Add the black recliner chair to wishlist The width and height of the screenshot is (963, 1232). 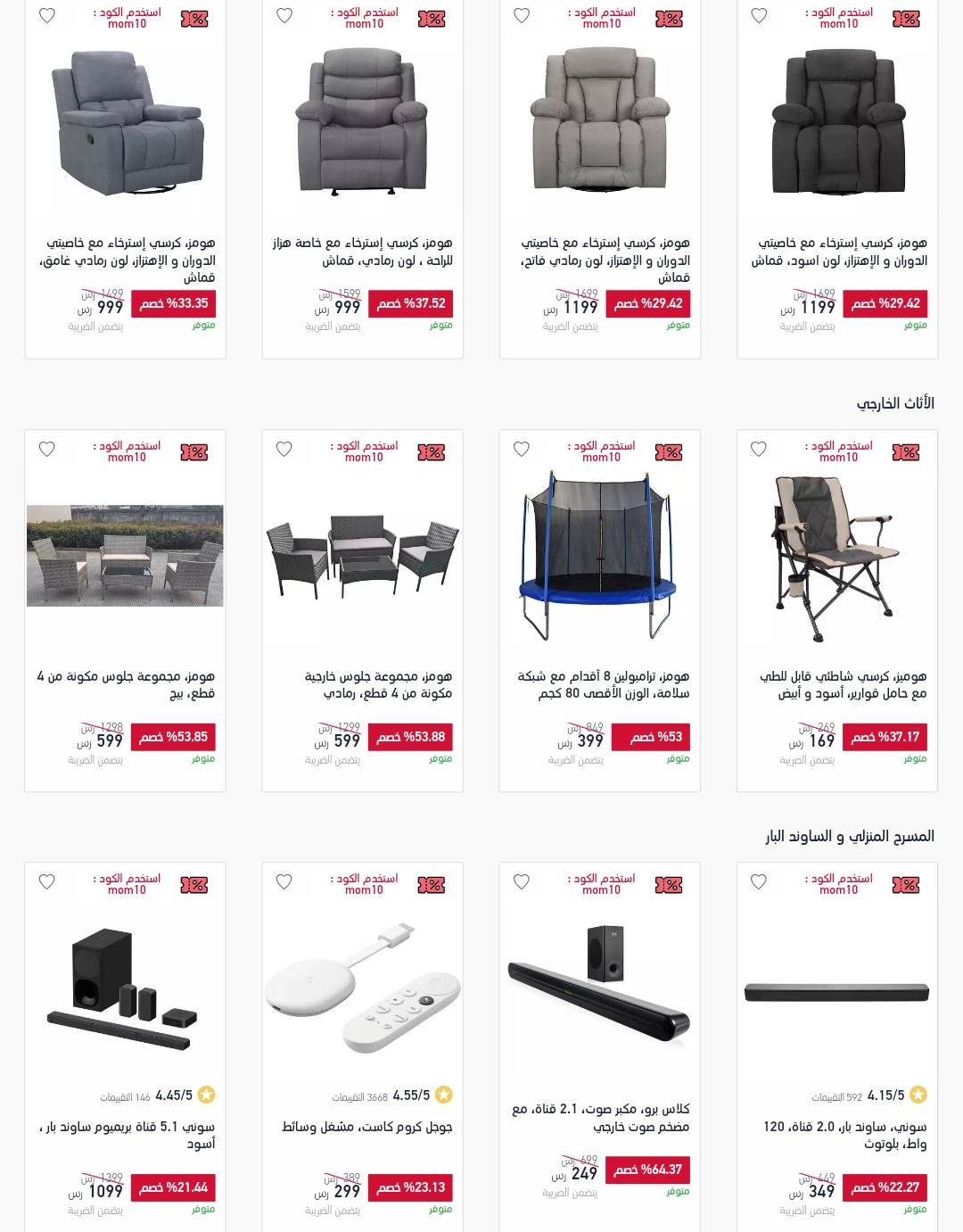[759, 16]
